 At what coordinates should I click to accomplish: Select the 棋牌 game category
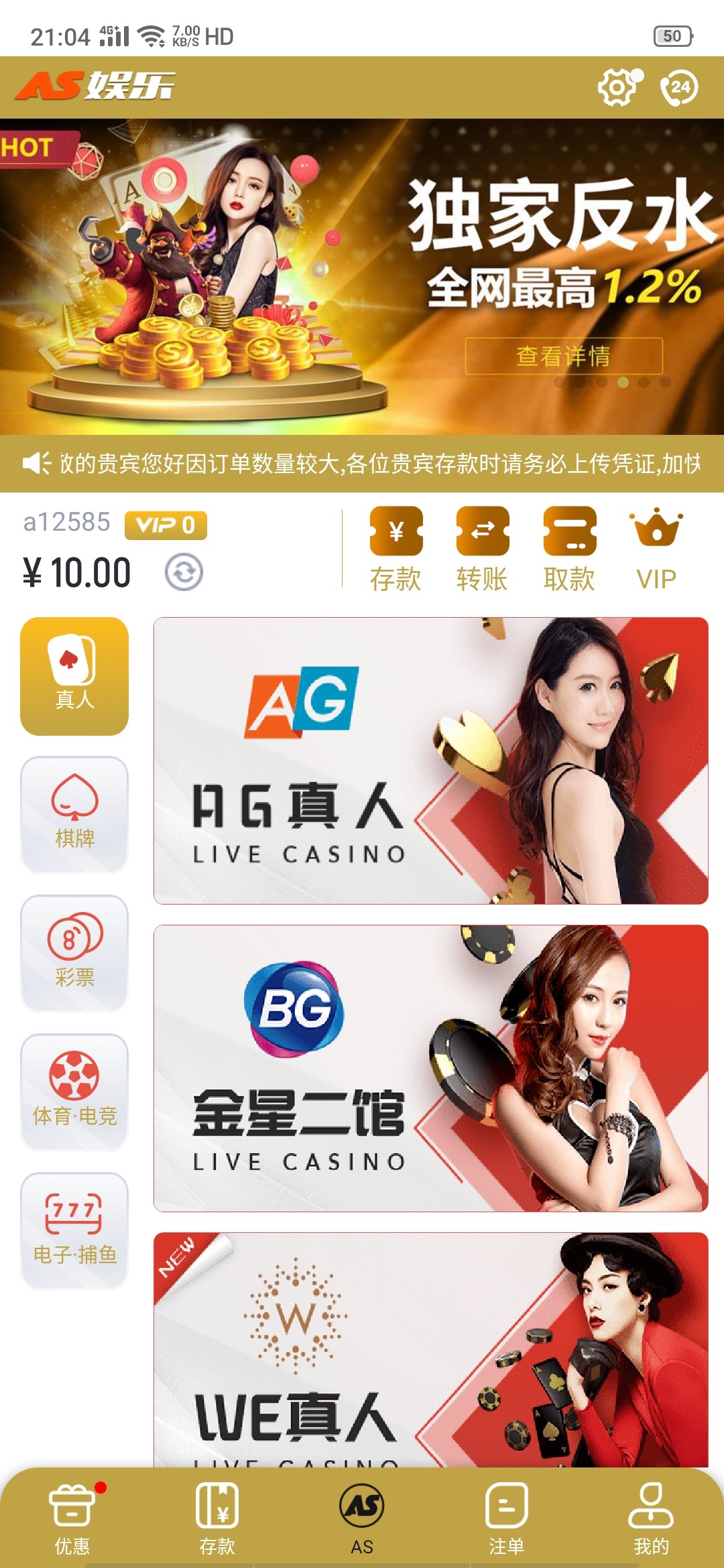pyautogui.click(x=74, y=814)
